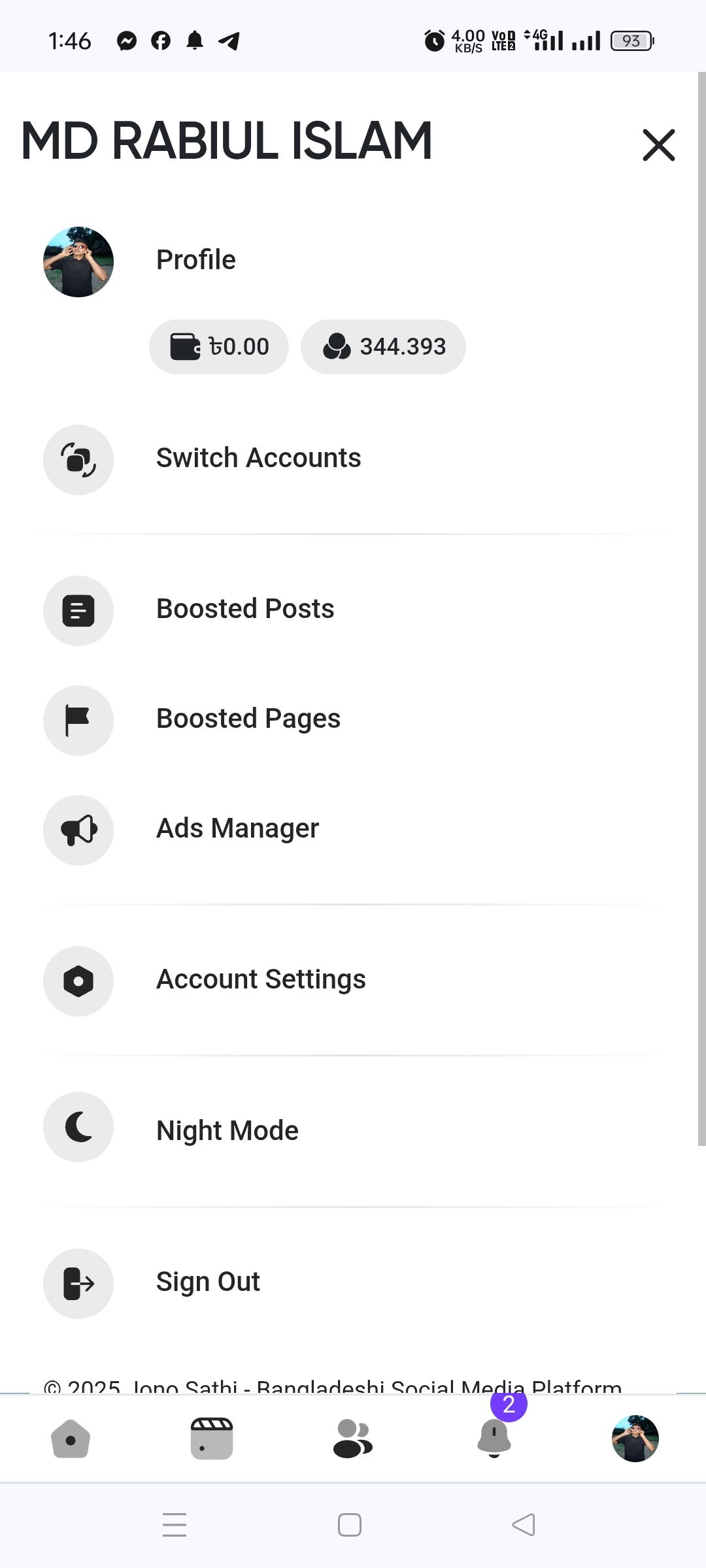Go to Boosted Pages
The image size is (706, 1568).
pyautogui.click(x=353, y=720)
